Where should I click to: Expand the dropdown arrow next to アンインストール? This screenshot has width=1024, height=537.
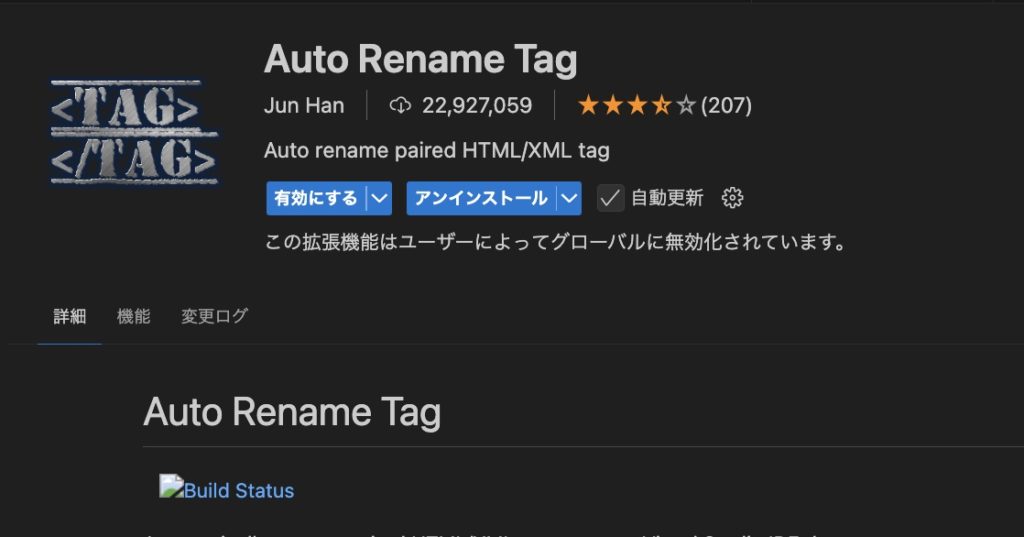(570, 198)
